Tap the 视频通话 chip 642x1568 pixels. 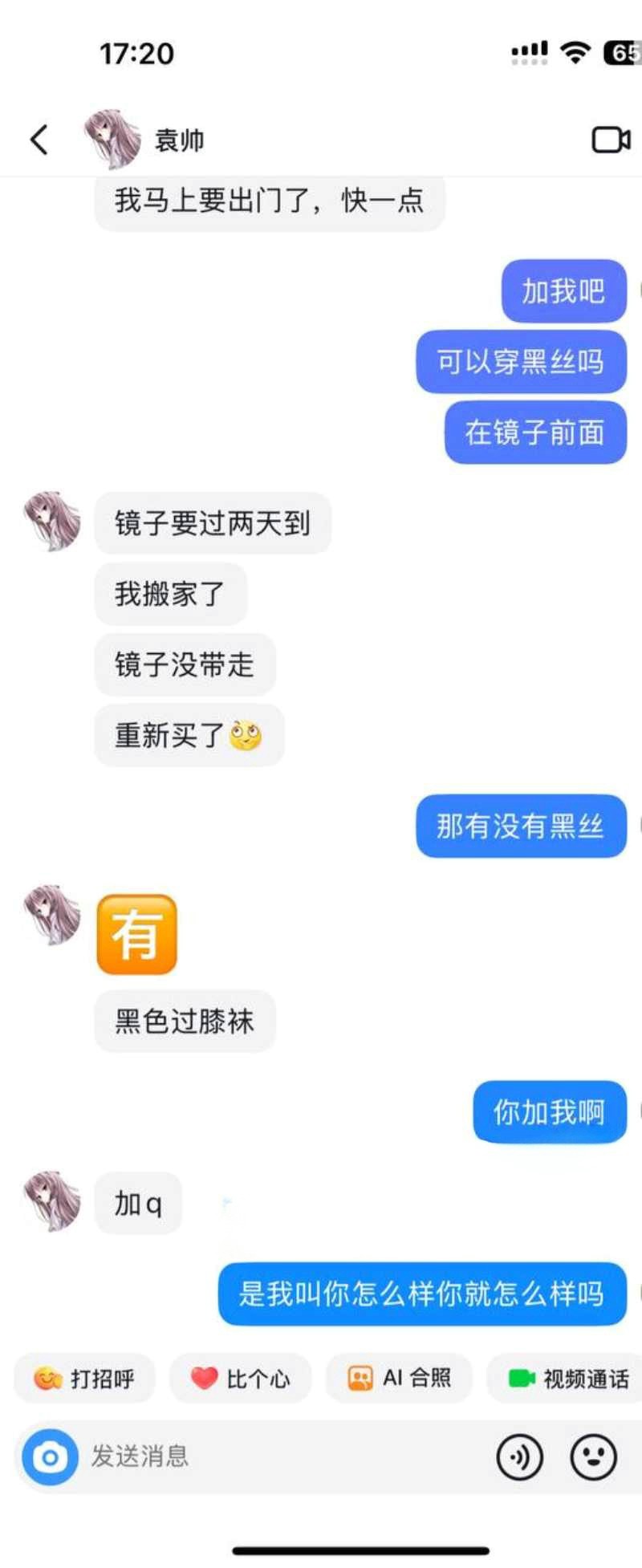[x=568, y=1379]
